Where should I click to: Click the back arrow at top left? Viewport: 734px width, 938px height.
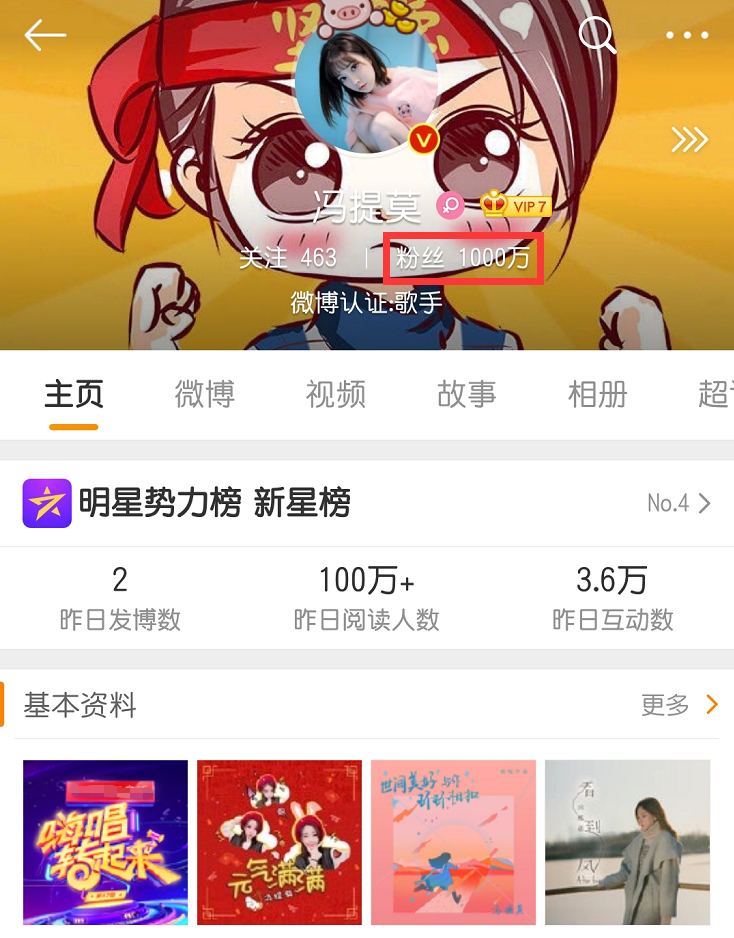coord(45,35)
